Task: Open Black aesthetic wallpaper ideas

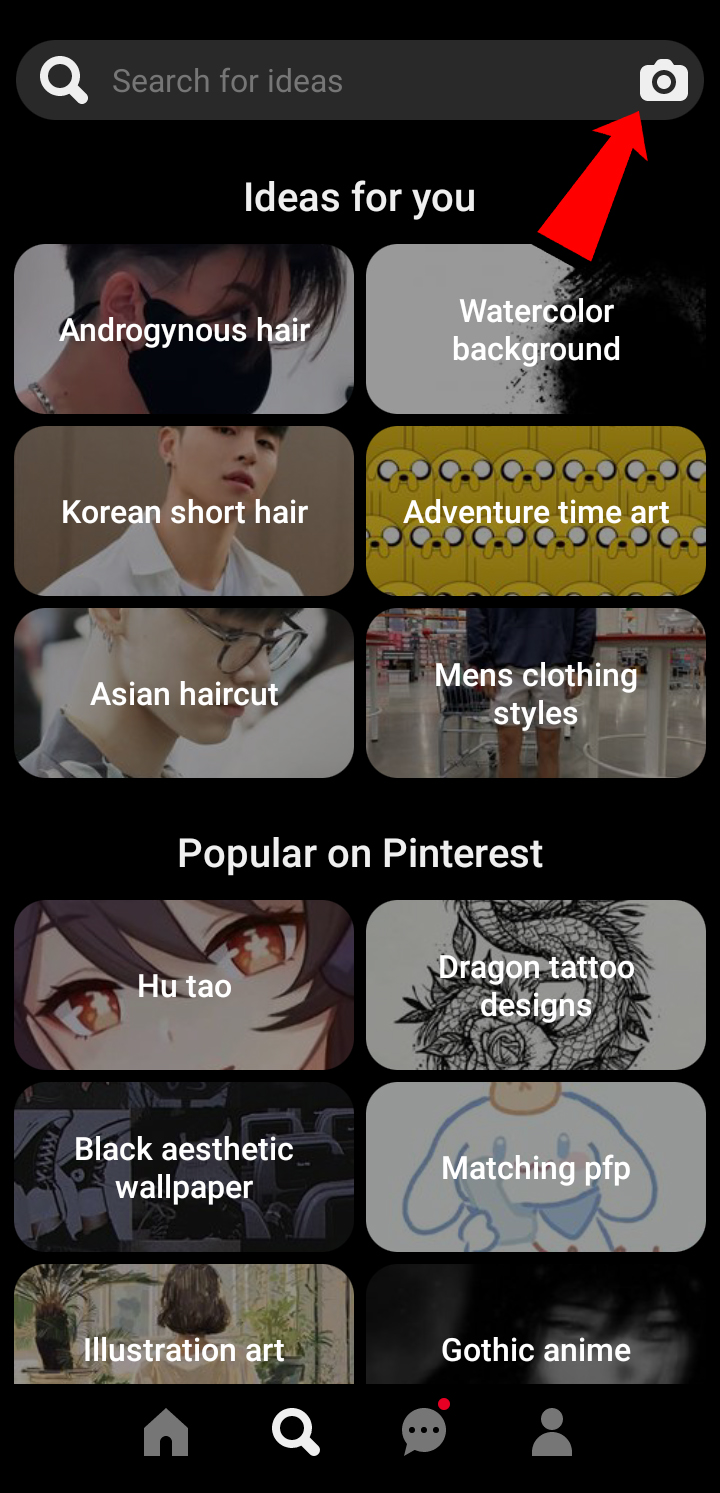Action: click(x=184, y=1167)
